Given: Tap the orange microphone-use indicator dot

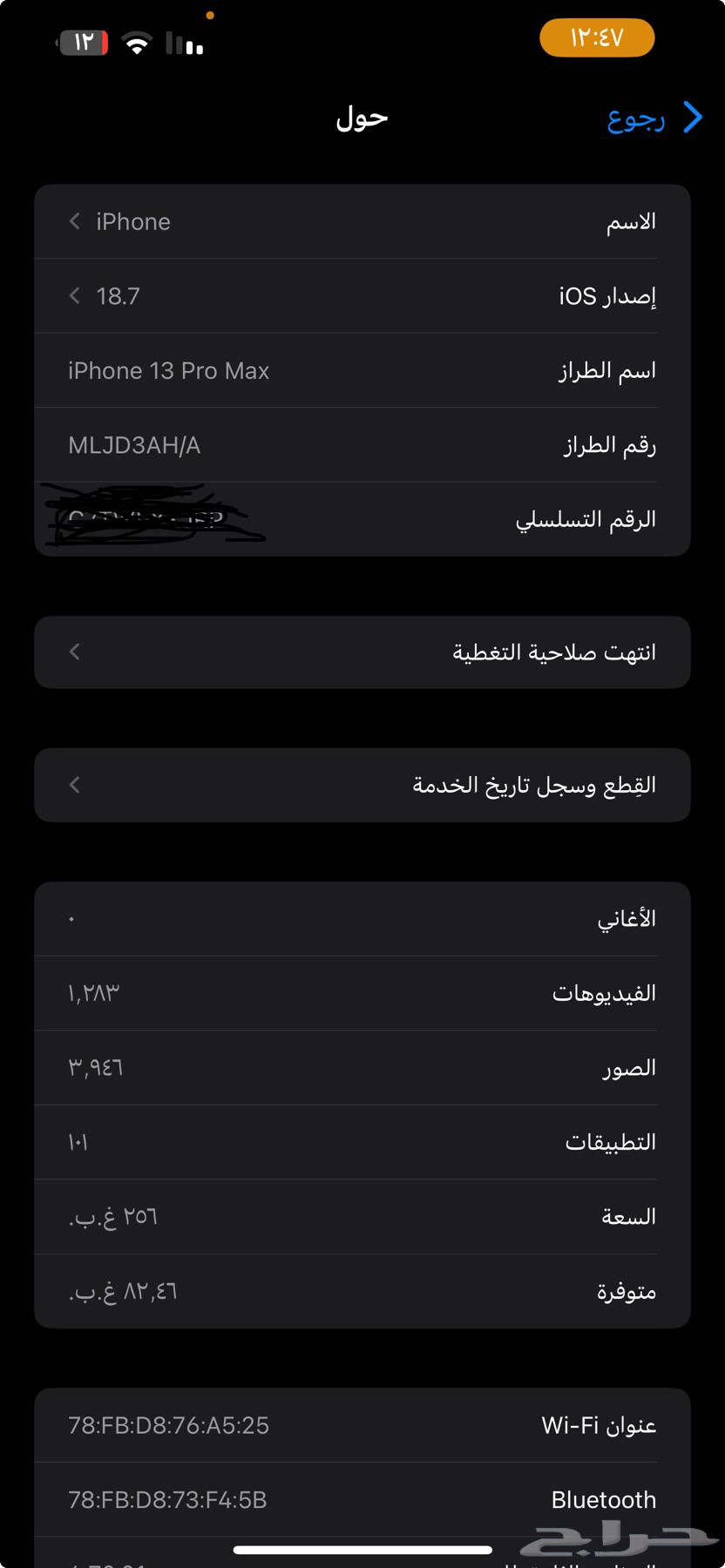Looking at the screenshot, I should pos(210,16).
